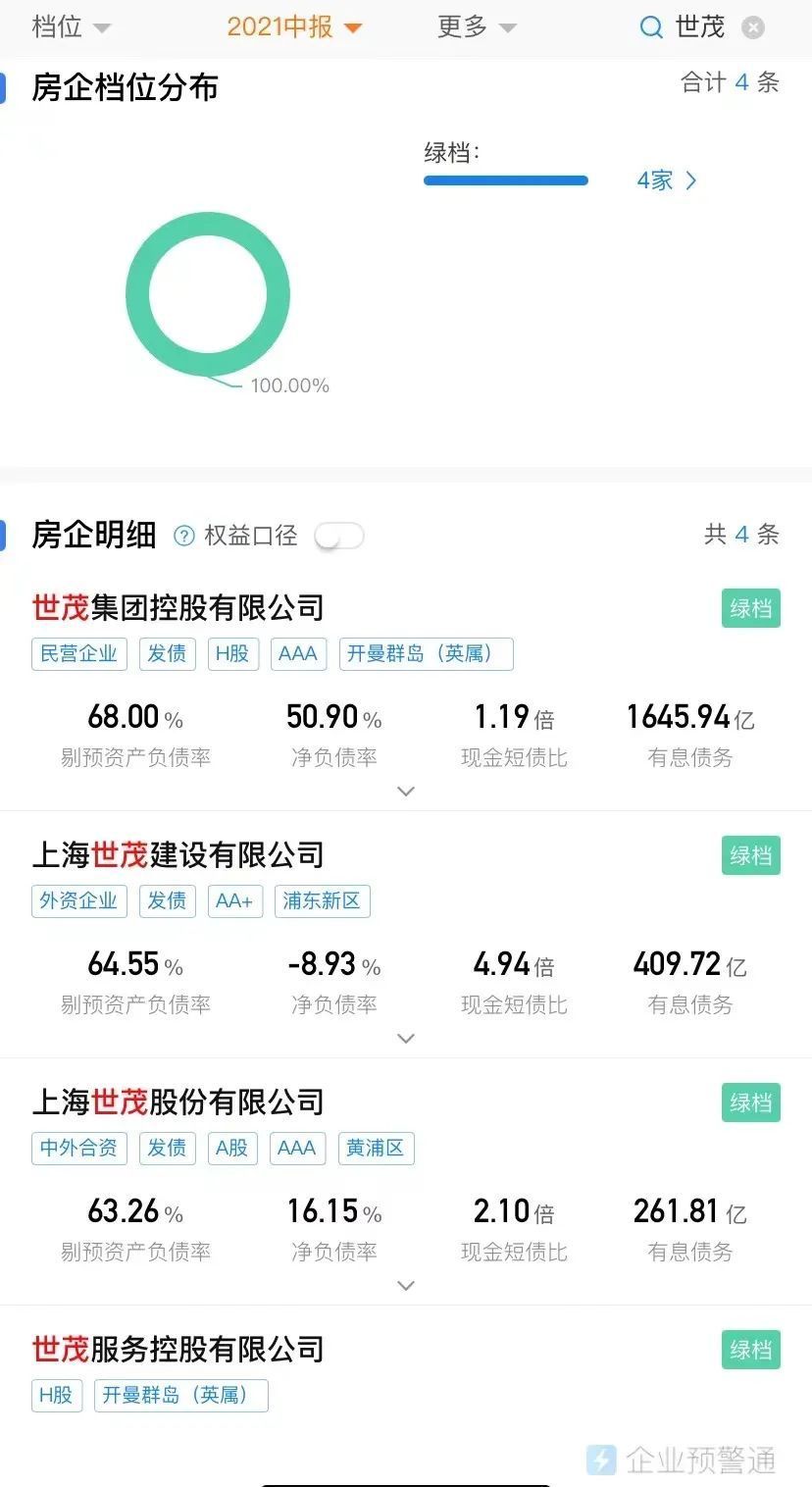Image resolution: width=812 pixels, height=1487 pixels.
Task: Click the 企业预警通 lightning logo icon
Action: pos(599,1461)
